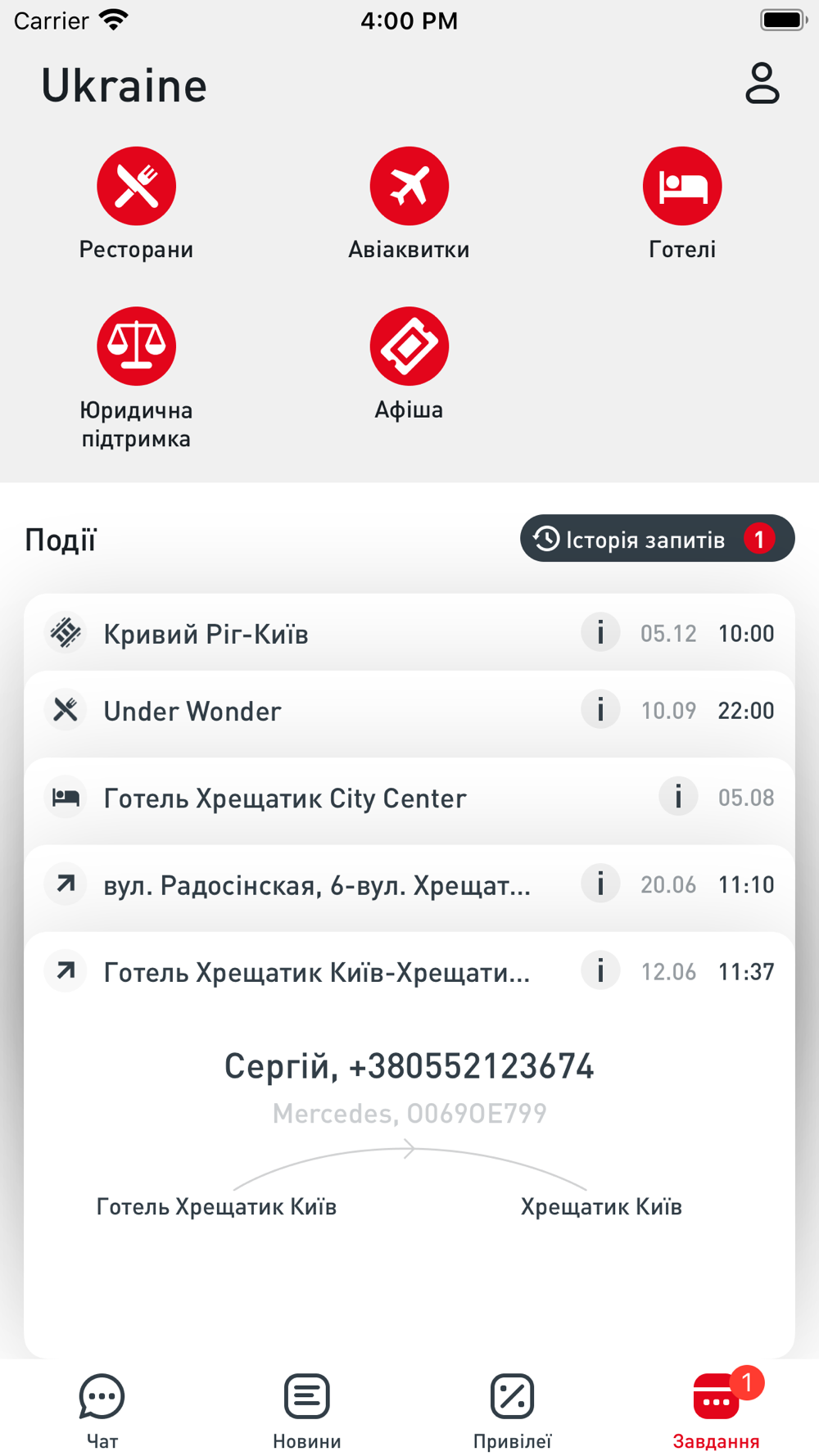Select the Завдання tab
The height and width of the screenshot is (1456, 819).
(x=717, y=1412)
